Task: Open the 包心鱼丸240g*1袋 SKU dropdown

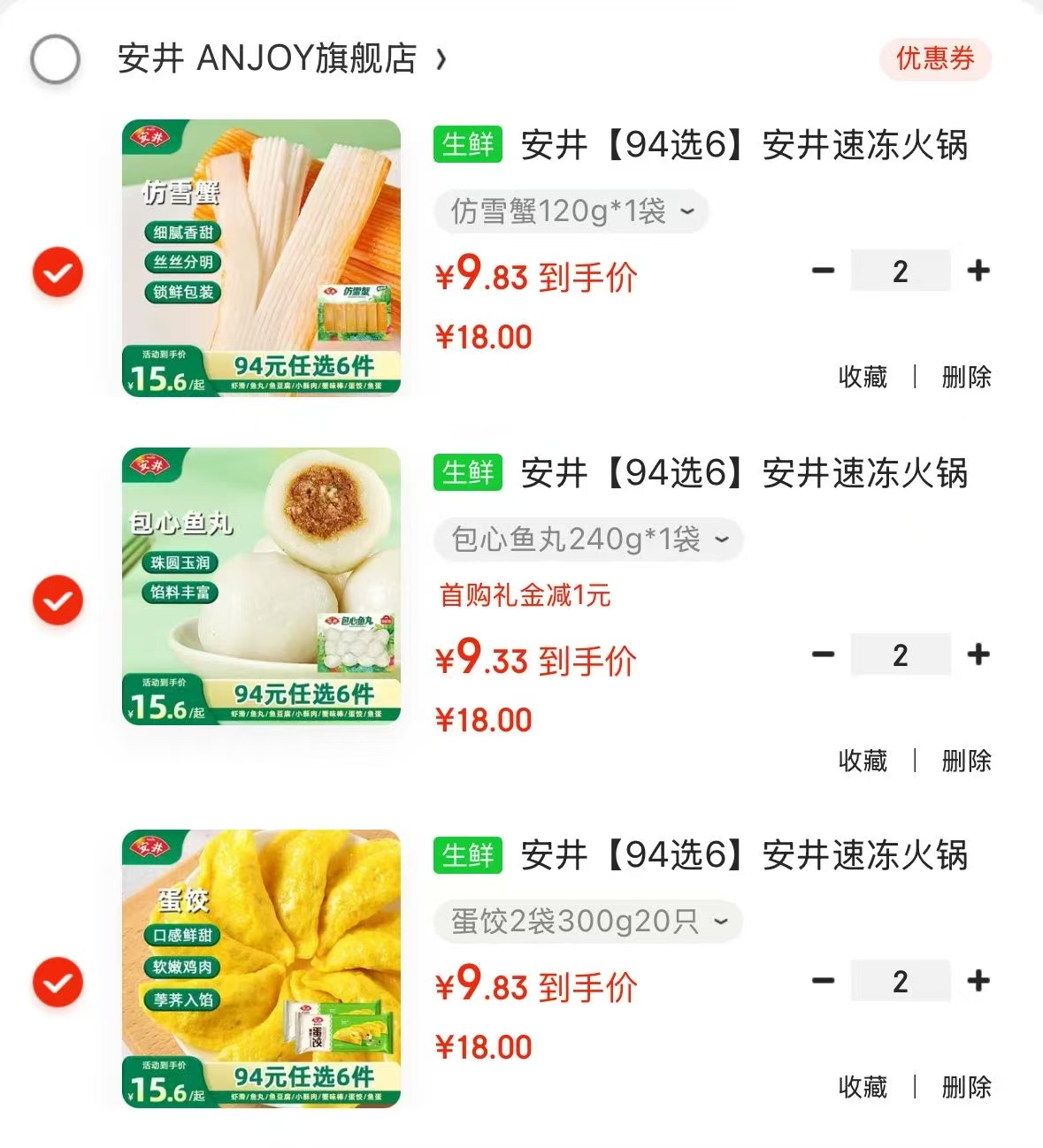Action: (x=587, y=539)
